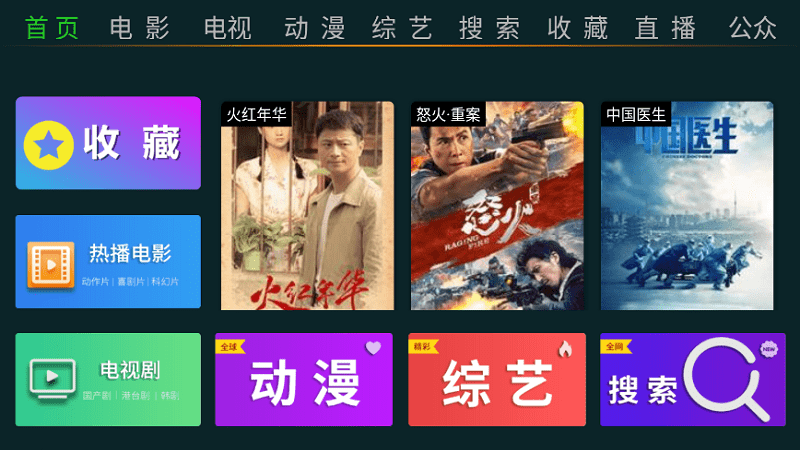
Task: Open the 电视剧 category card
Action: coord(108,380)
